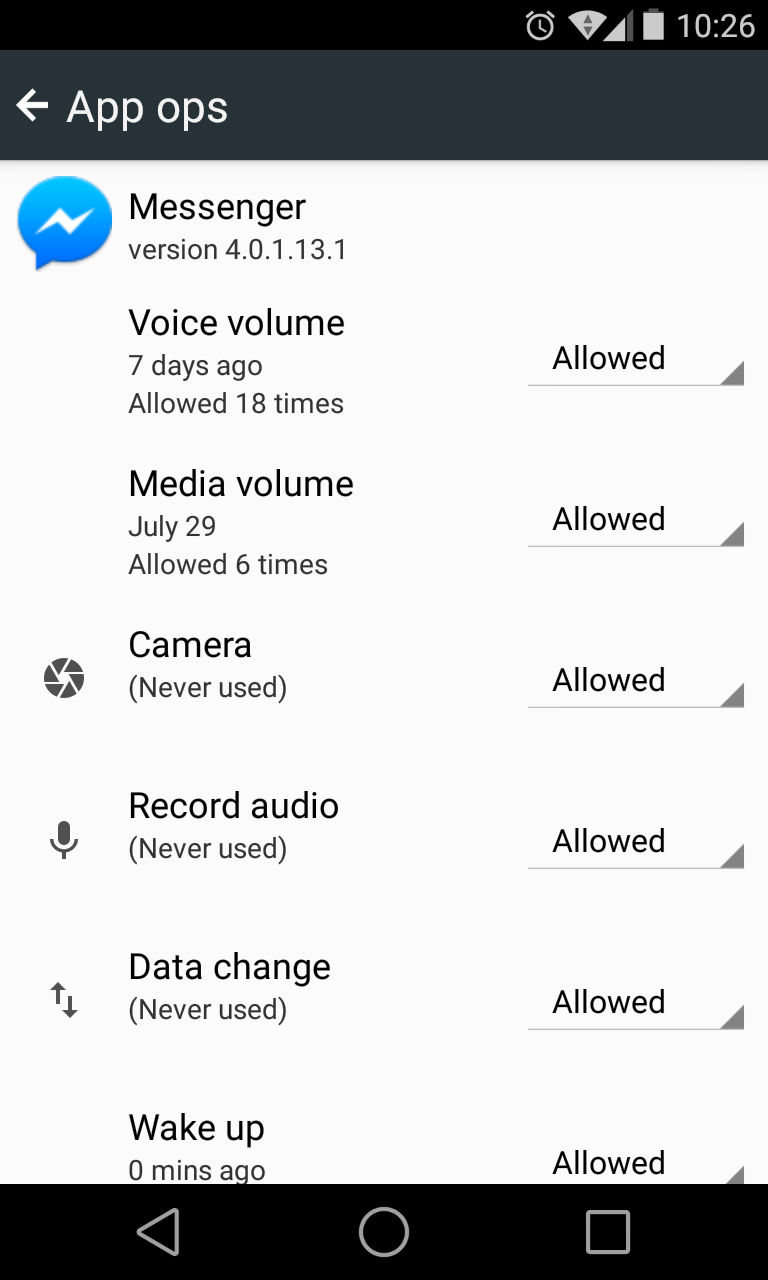Open the Voice volume permission dropdown
Image resolution: width=768 pixels, height=1280 pixels.
(636, 358)
